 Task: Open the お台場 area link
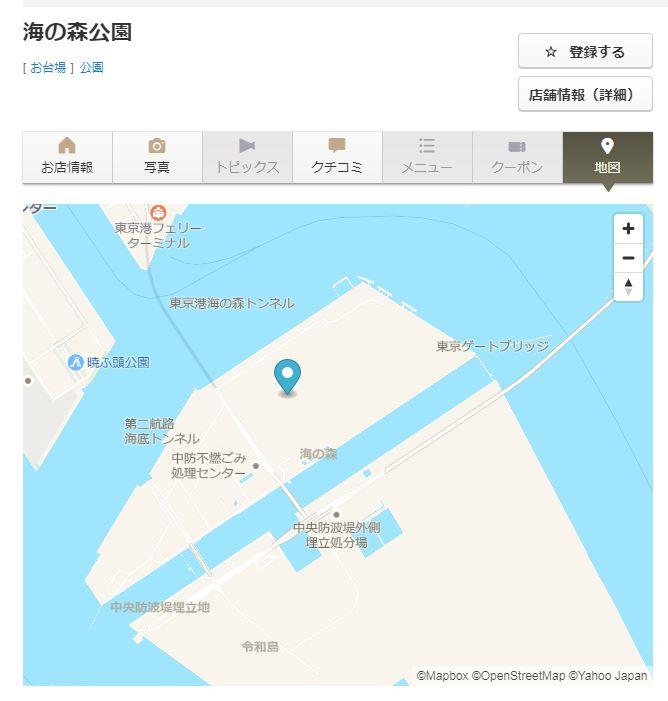[x=48, y=68]
